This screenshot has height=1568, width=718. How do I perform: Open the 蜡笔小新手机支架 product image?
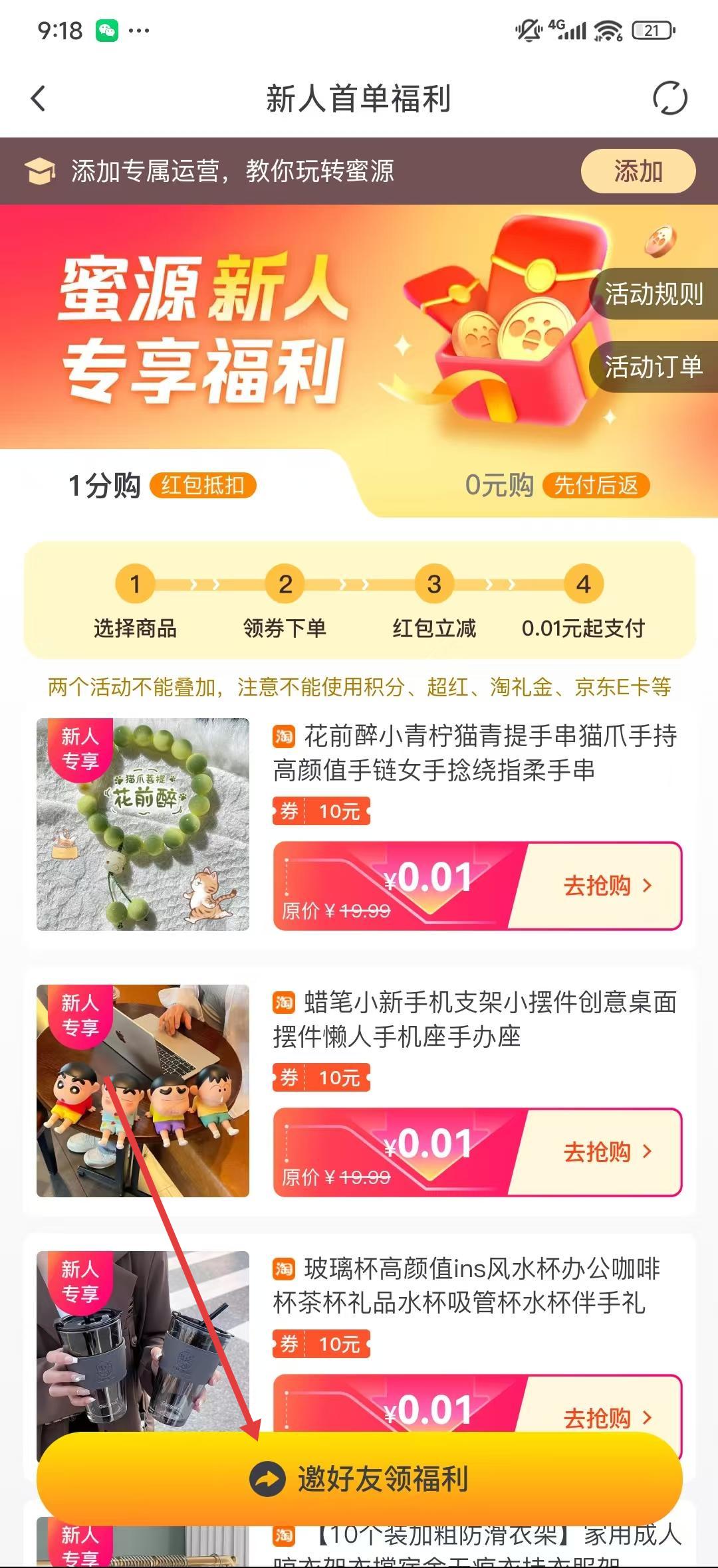pos(143,1090)
